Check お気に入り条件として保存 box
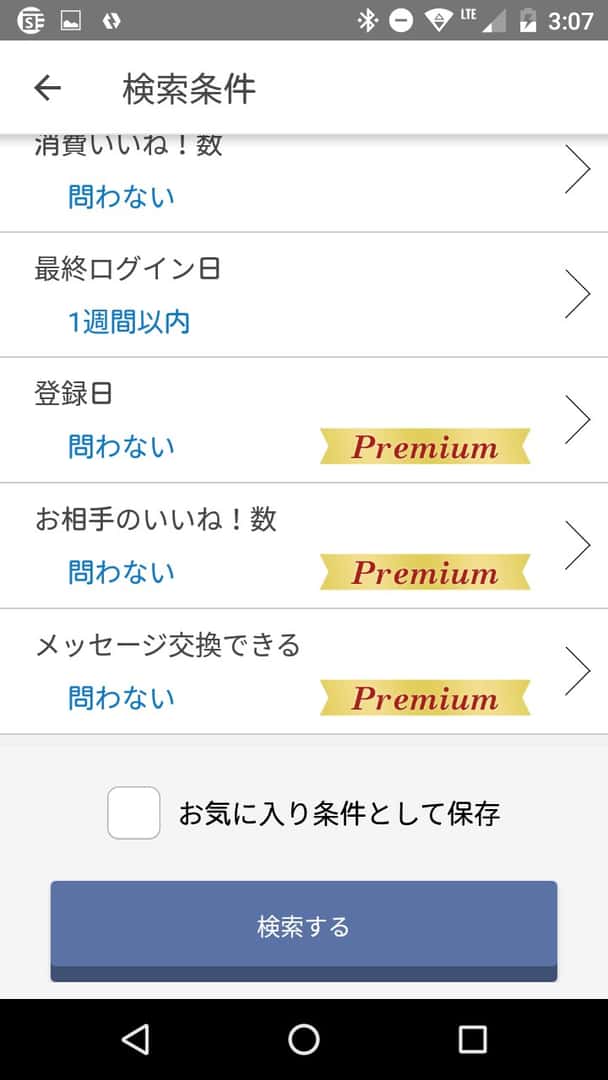Viewport: 608px width, 1080px height. coord(134,813)
